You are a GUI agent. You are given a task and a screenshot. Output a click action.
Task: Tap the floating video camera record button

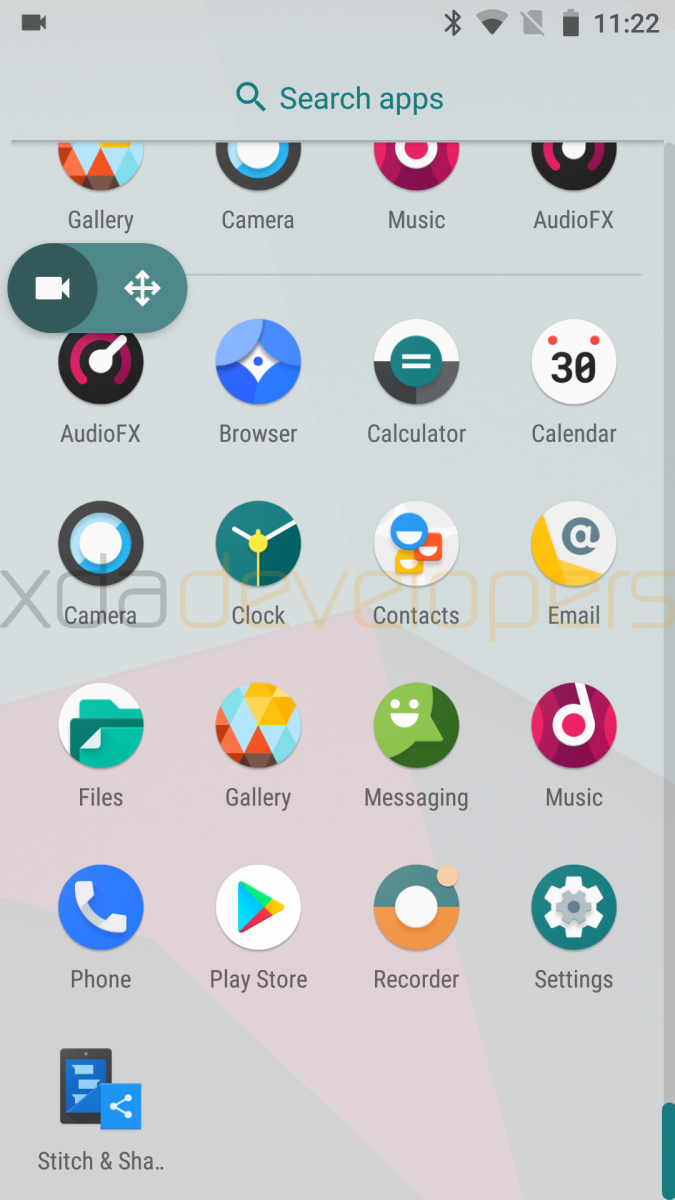click(x=52, y=289)
